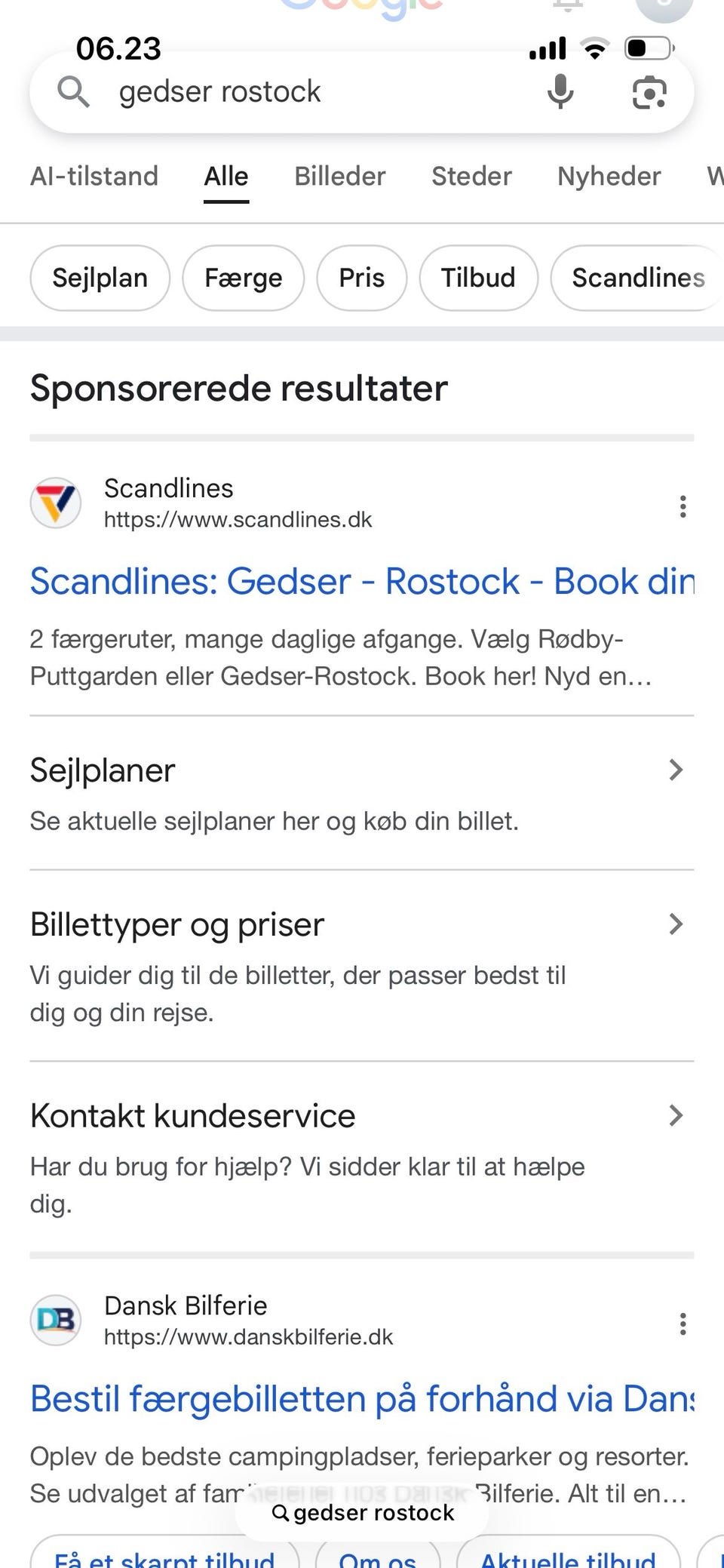Viewport: 724px width, 1568px height.
Task: Switch to the Billeder tab
Action: [x=339, y=176]
